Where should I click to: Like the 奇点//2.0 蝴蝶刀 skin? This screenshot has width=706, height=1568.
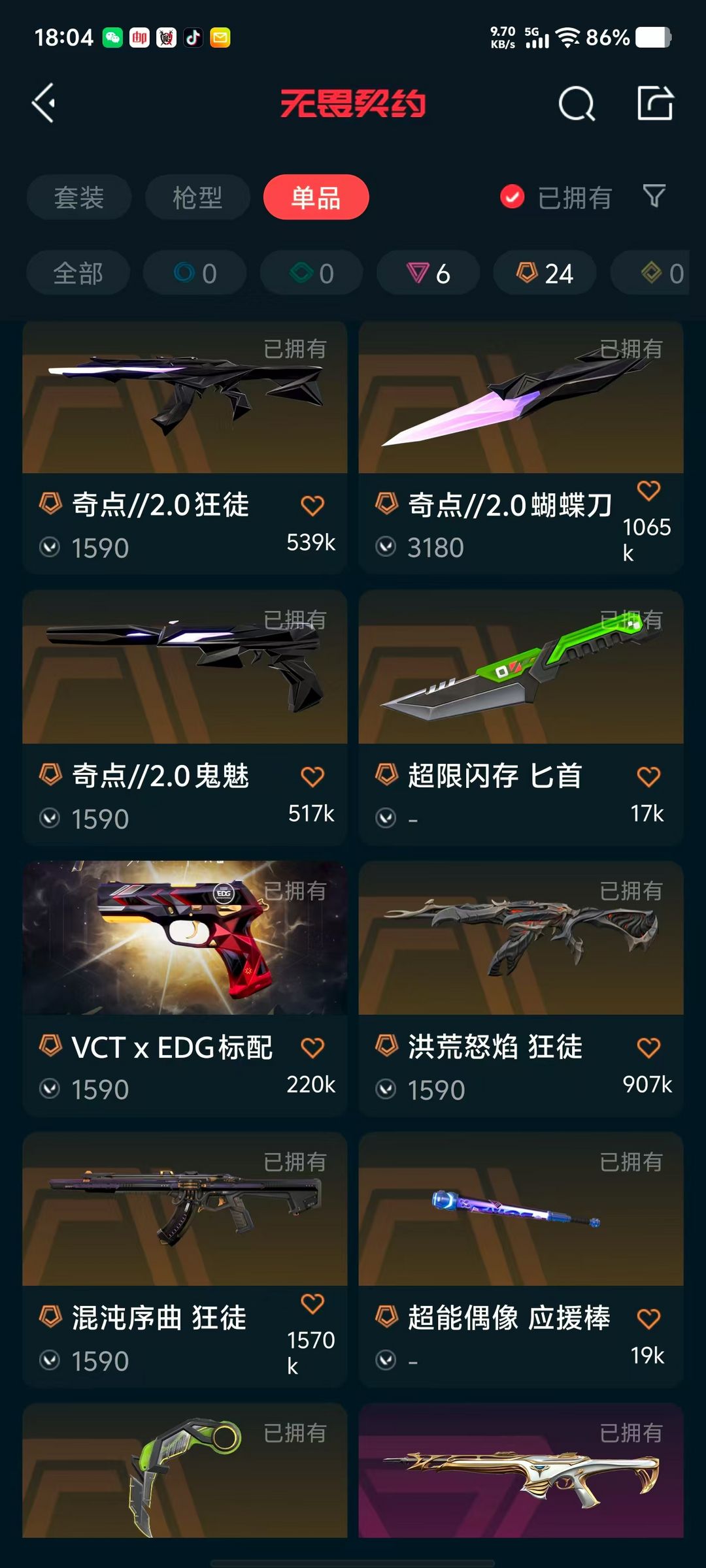coord(648,491)
